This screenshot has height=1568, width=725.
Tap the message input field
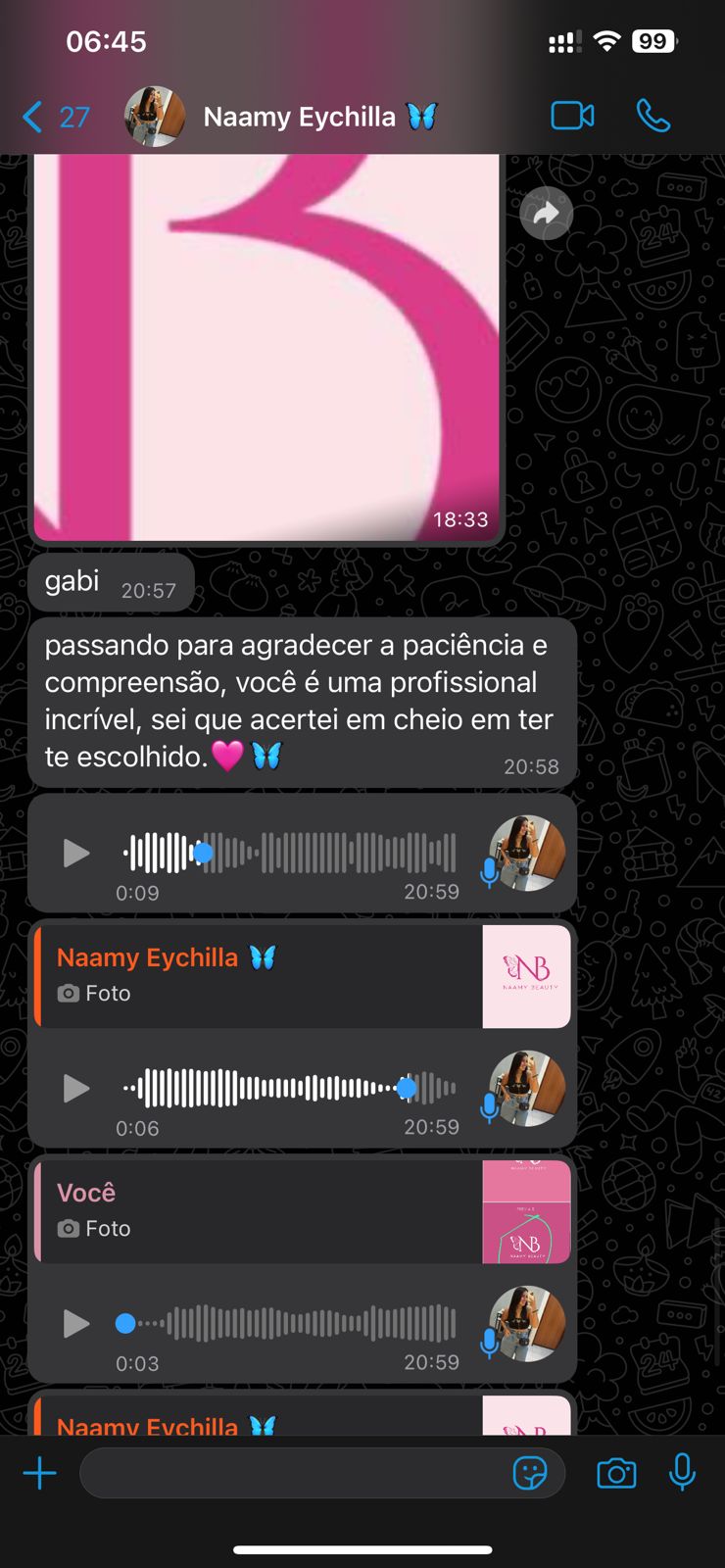tap(294, 1473)
